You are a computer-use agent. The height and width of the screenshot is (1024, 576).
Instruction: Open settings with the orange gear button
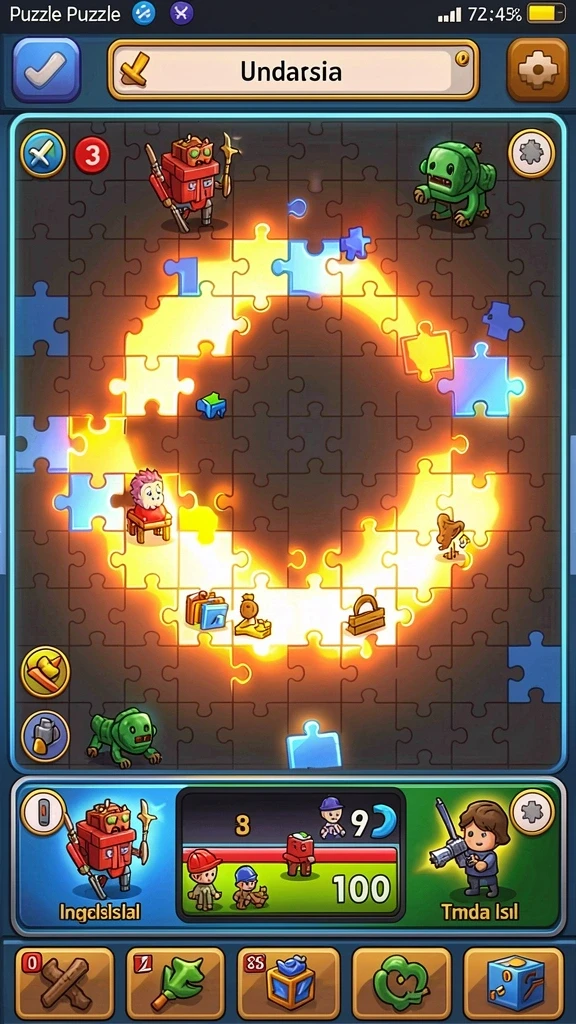pos(537,69)
